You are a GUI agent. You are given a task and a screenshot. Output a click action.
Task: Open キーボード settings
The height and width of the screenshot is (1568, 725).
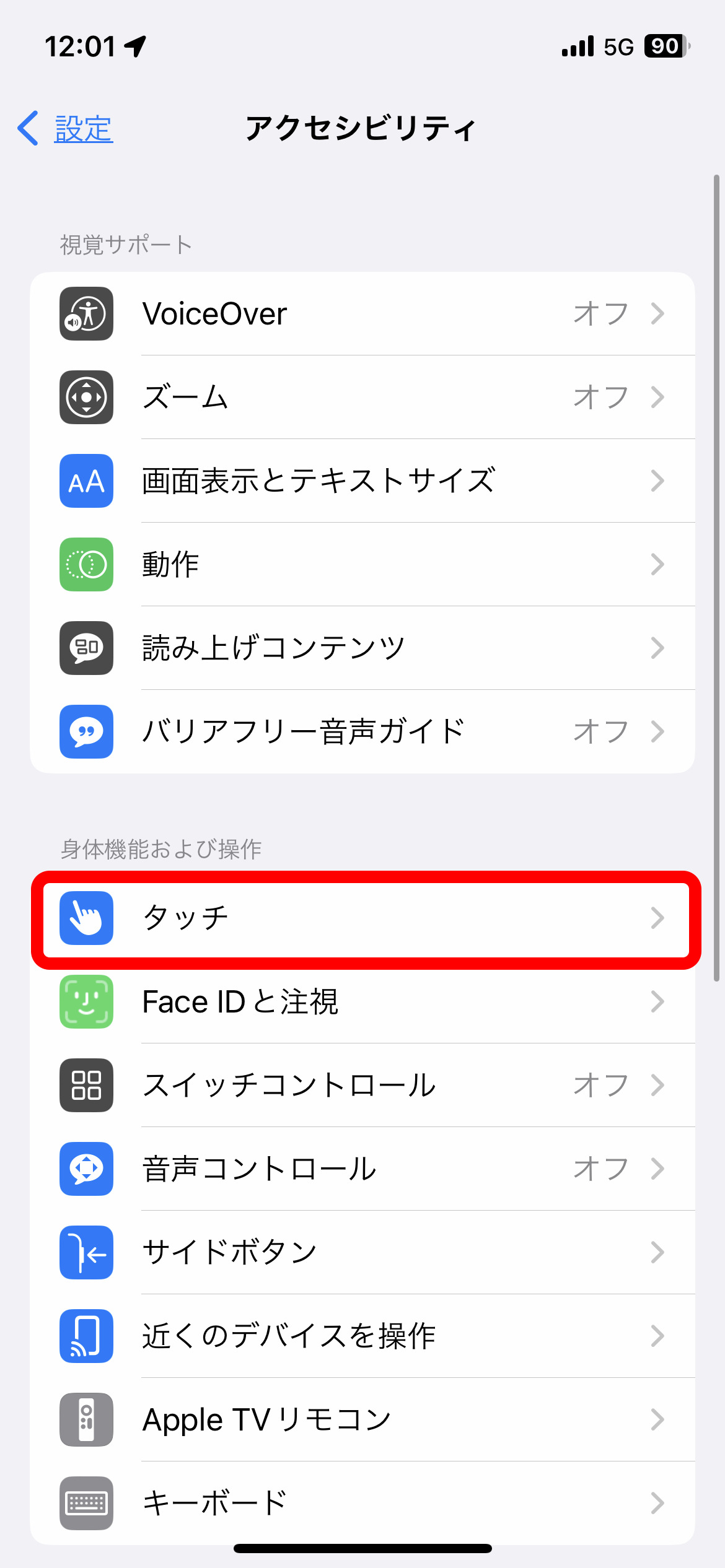pos(362,1504)
